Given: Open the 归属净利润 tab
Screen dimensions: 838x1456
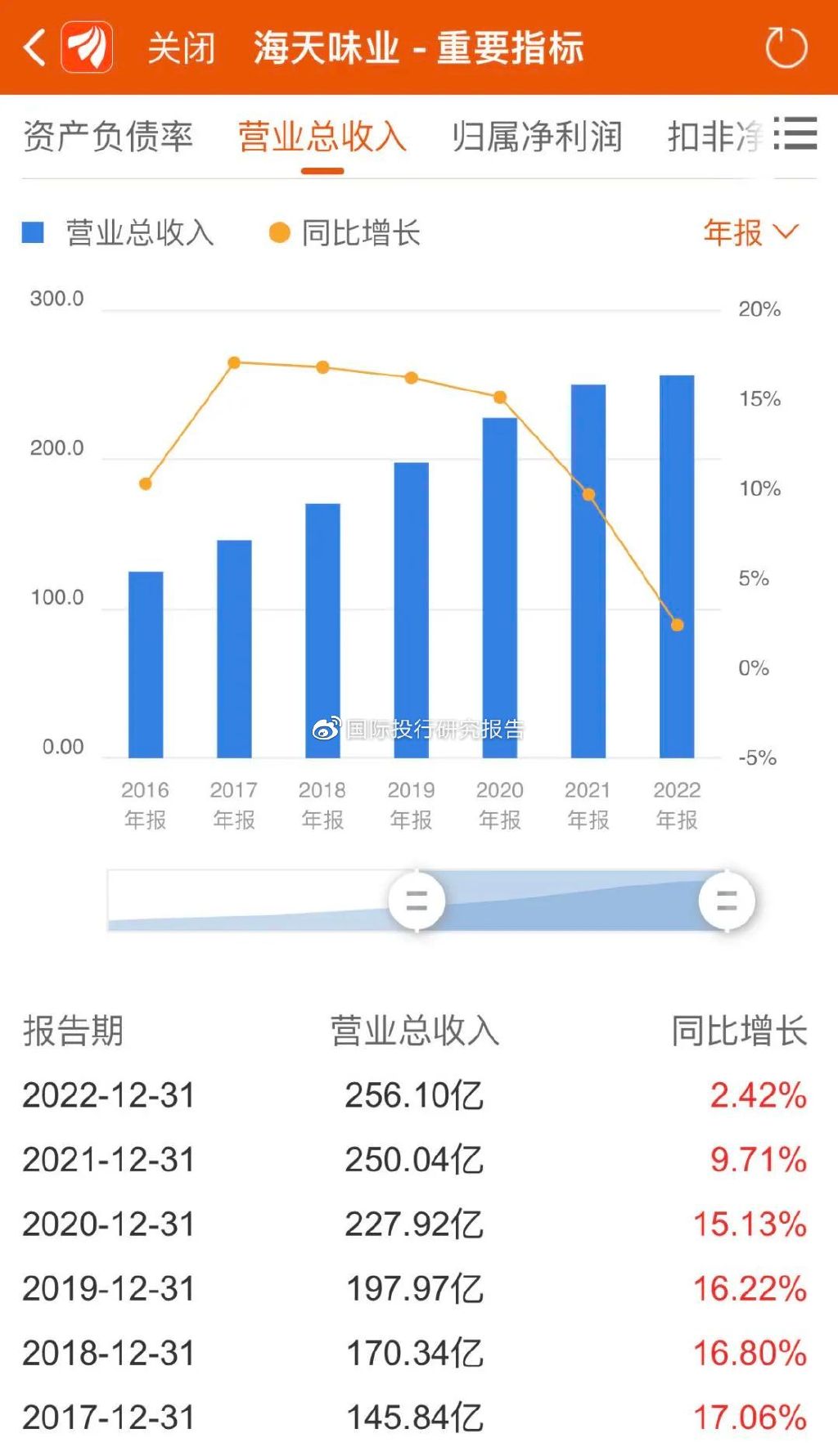Looking at the screenshot, I should [x=537, y=137].
